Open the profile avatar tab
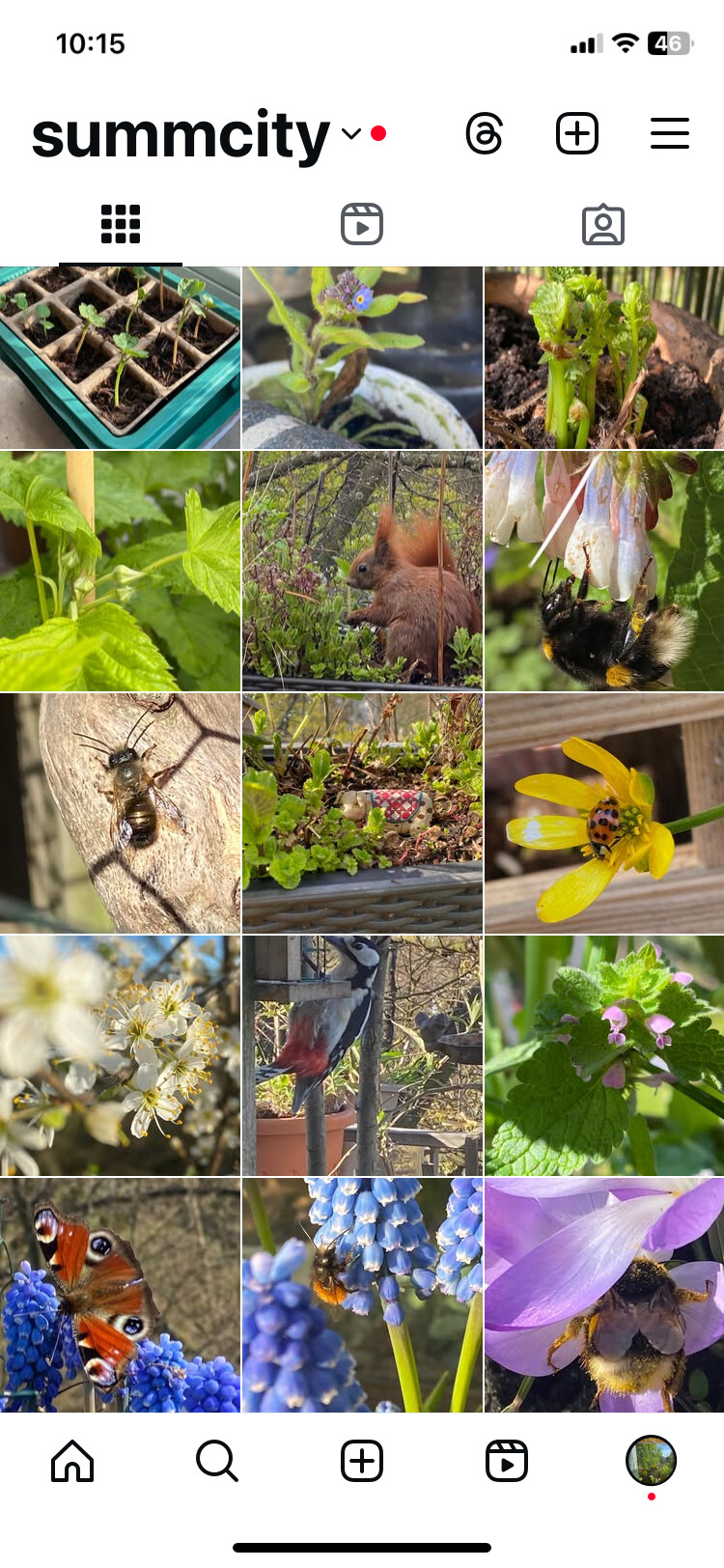The image size is (724, 1568). (x=652, y=1461)
